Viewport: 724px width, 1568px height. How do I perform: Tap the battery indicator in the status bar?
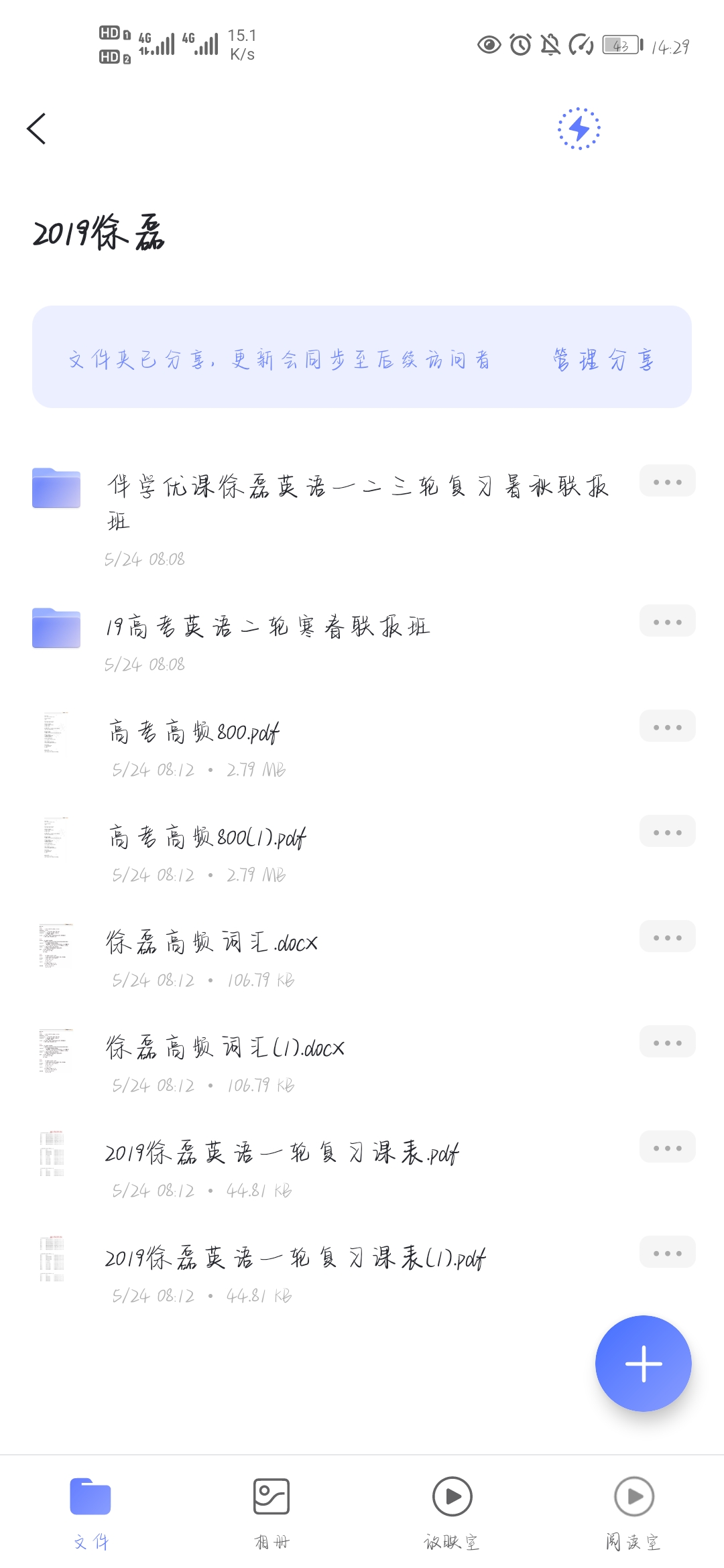coord(621,46)
